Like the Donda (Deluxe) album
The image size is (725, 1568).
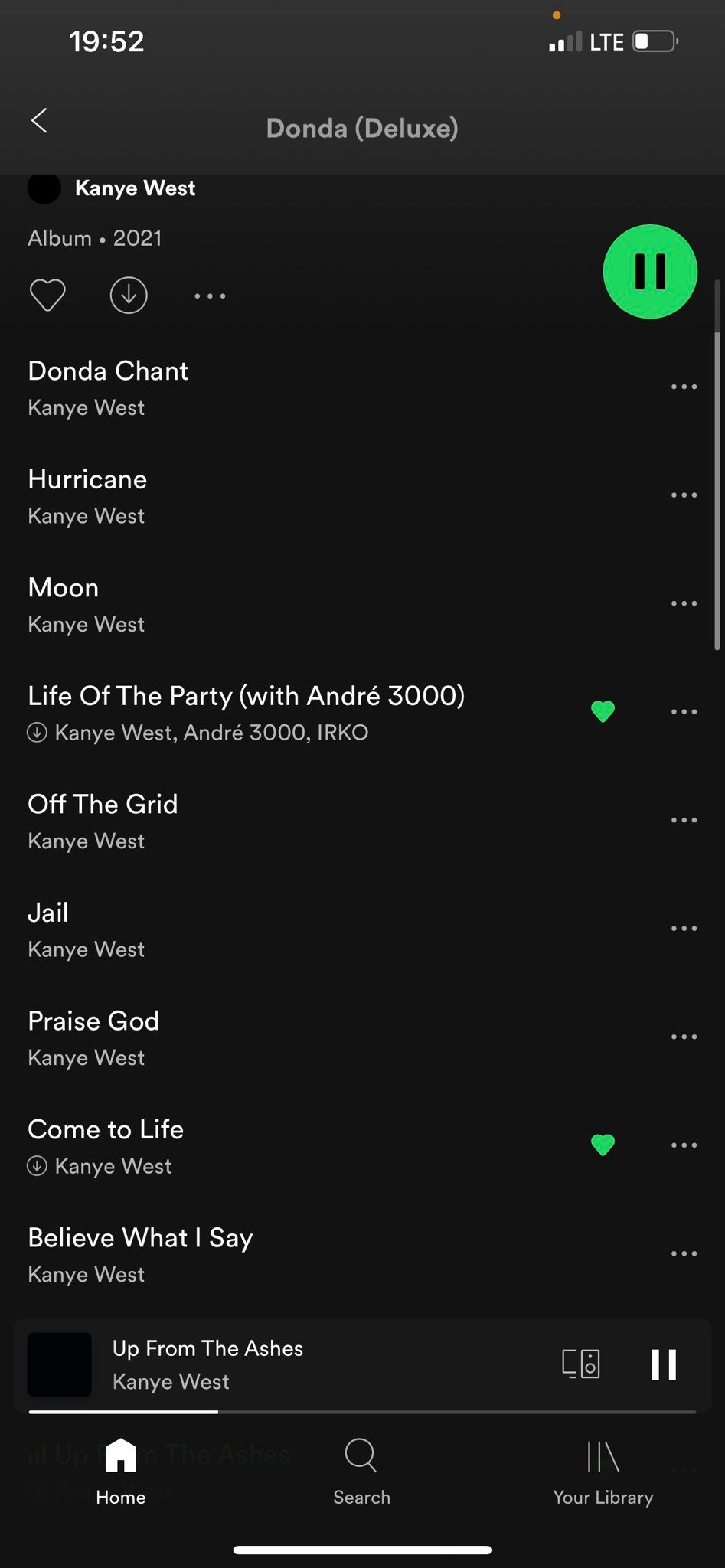[x=47, y=296]
